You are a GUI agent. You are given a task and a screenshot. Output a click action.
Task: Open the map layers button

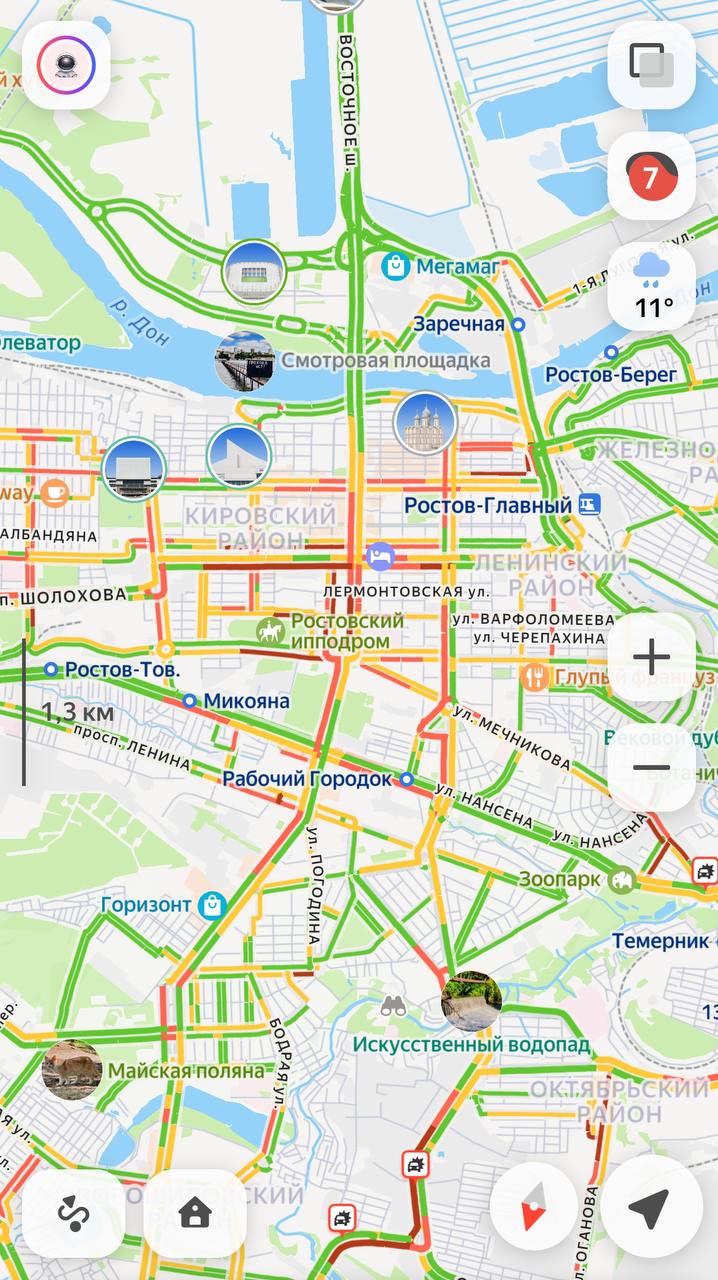651,65
